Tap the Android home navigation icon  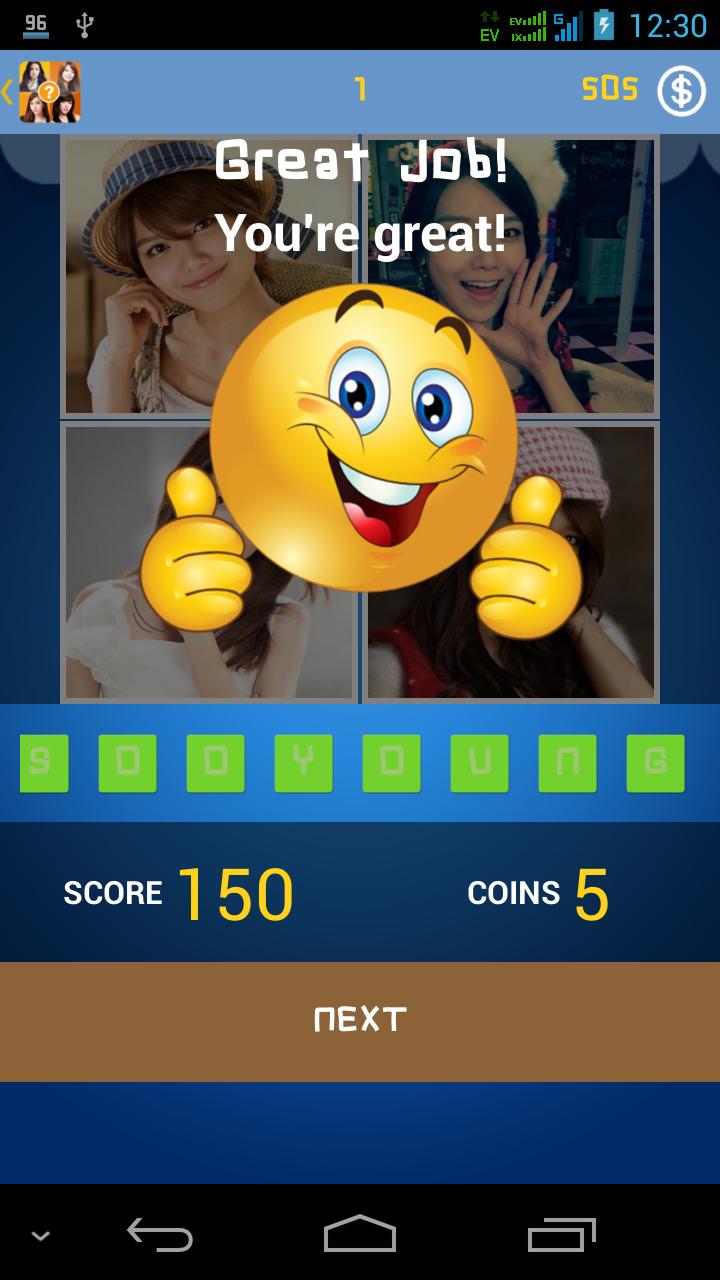(x=360, y=1237)
